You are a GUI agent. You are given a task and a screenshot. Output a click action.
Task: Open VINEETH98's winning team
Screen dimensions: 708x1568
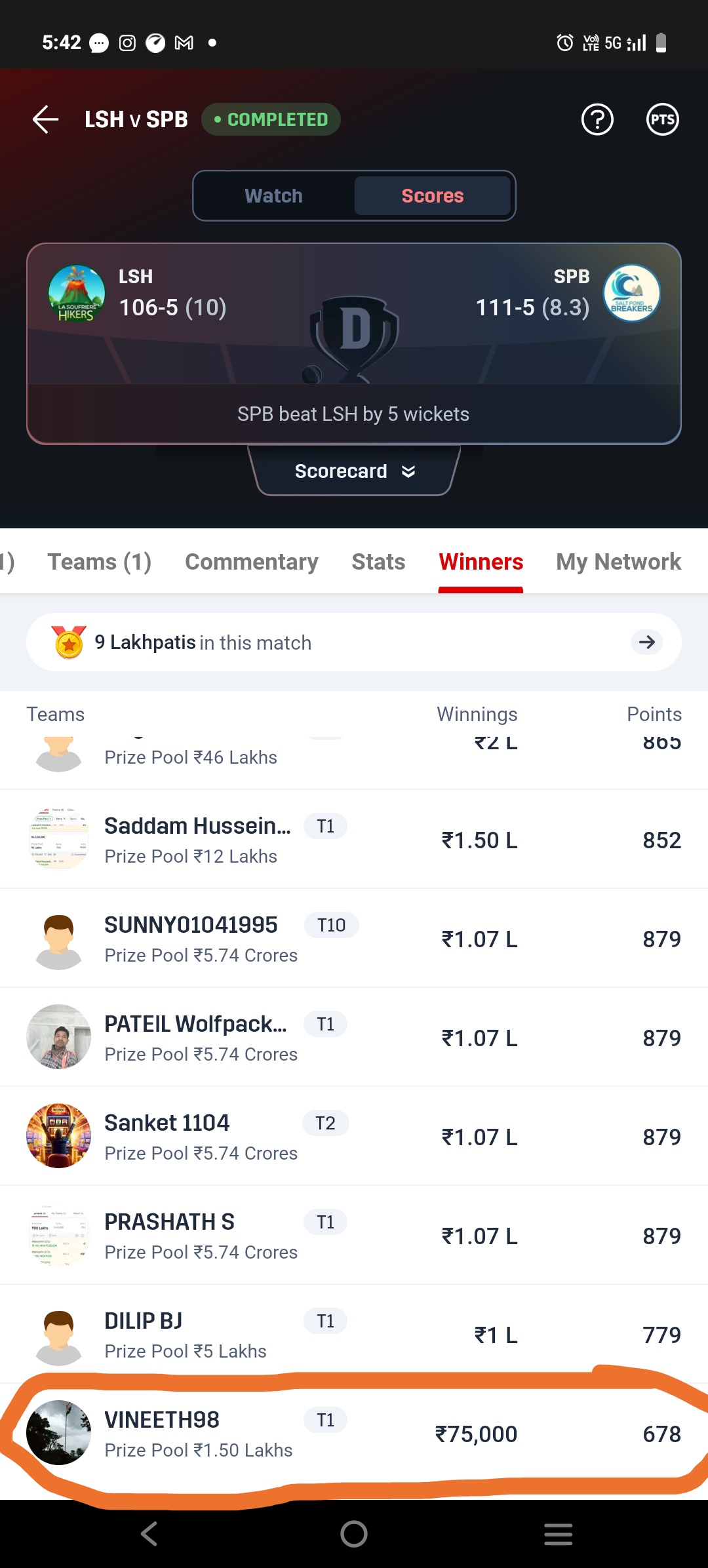click(354, 1434)
